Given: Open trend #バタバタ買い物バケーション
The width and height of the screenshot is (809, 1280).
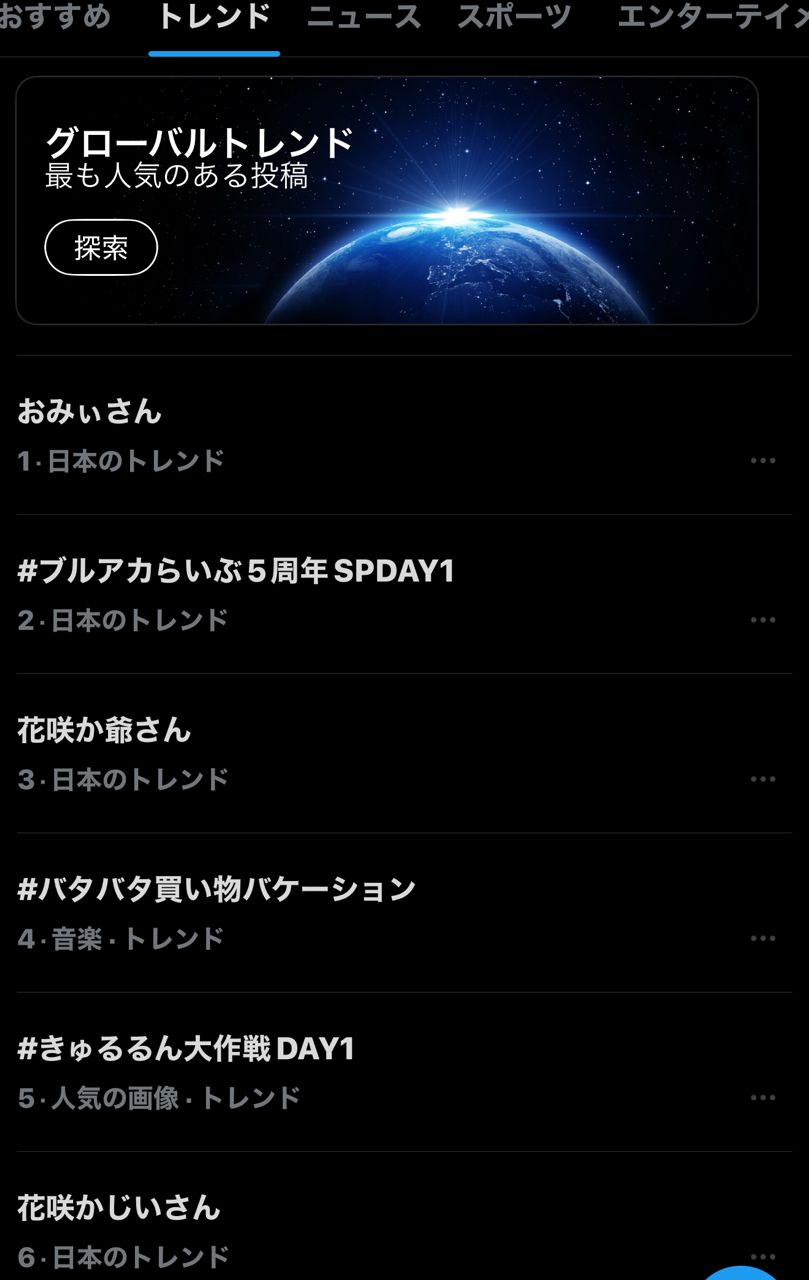Looking at the screenshot, I should [x=216, y=889].
